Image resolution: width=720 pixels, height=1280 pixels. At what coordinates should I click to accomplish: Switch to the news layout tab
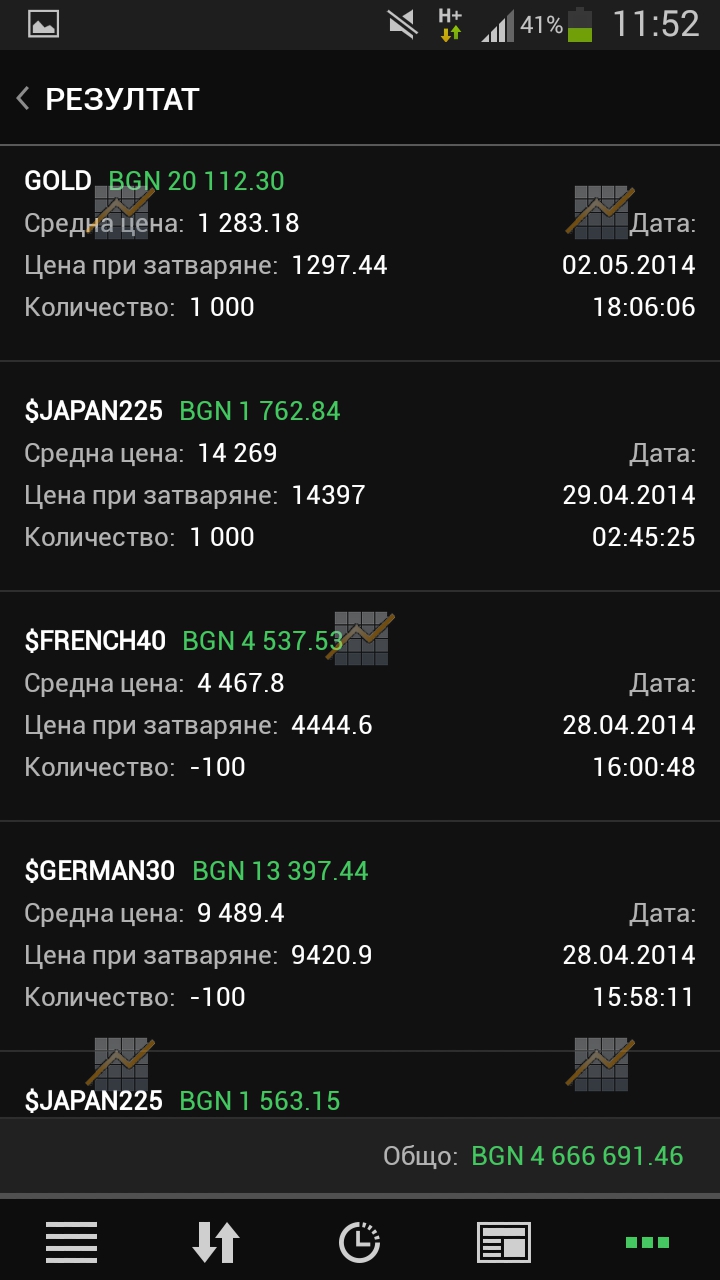coord(504,1242)
